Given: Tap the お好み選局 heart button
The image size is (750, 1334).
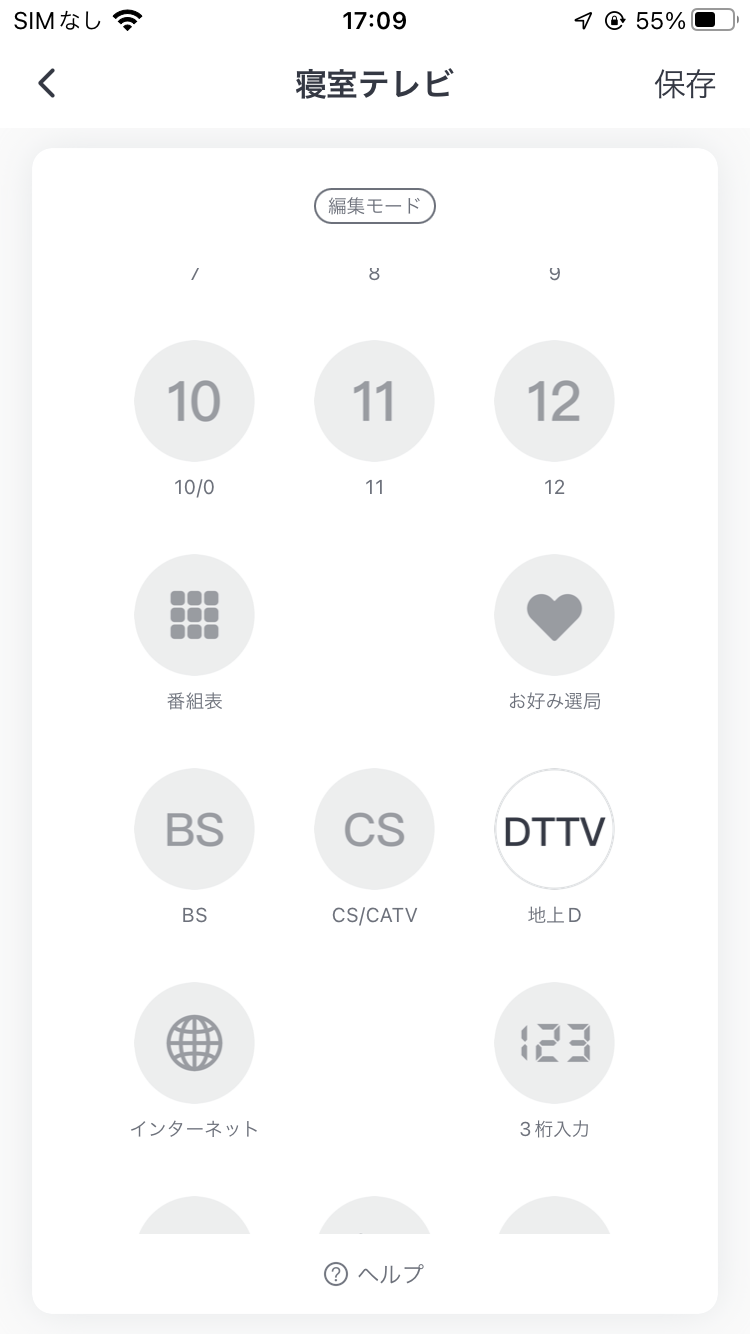Looking at the screenshot, I should 554,615.
